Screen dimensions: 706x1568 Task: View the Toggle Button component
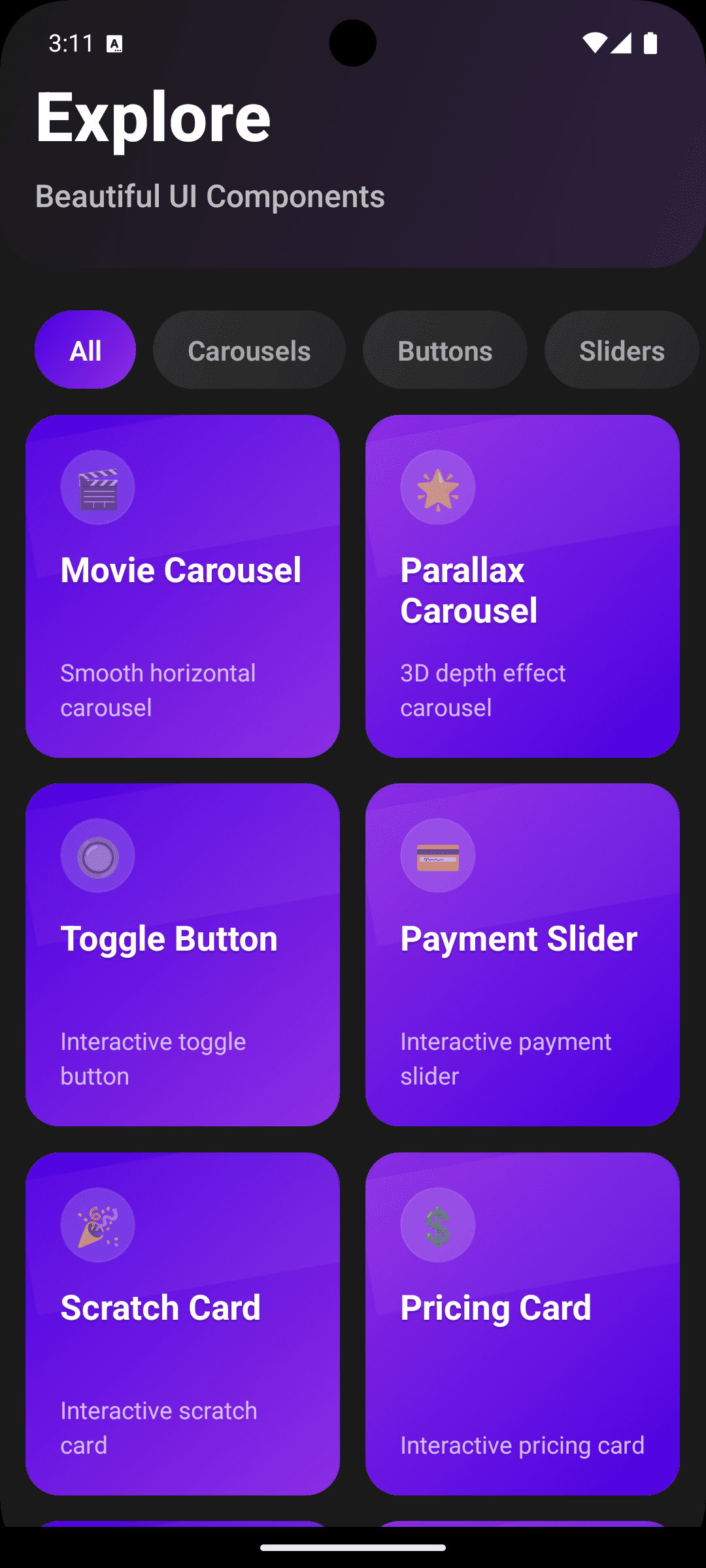pos(182,955)
